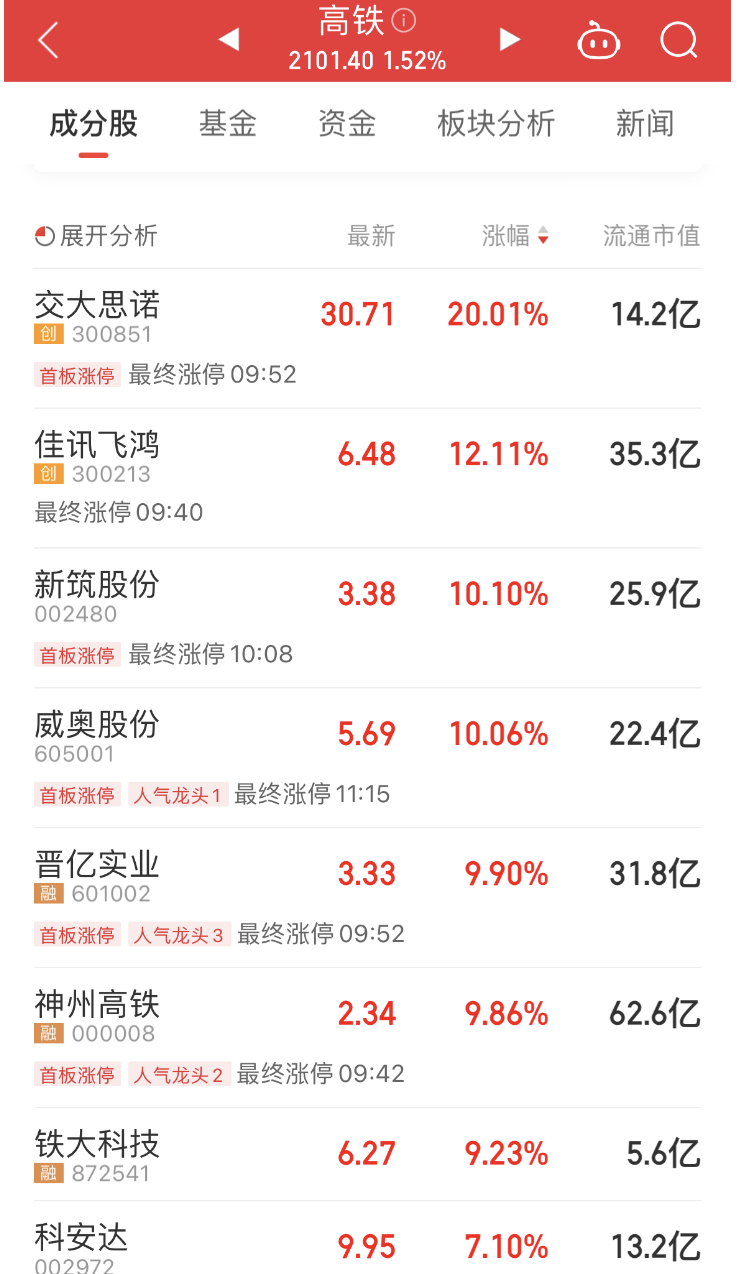Open the 板块分析 tab
The width and height of the screenshot is (740, 1274).
496,124
